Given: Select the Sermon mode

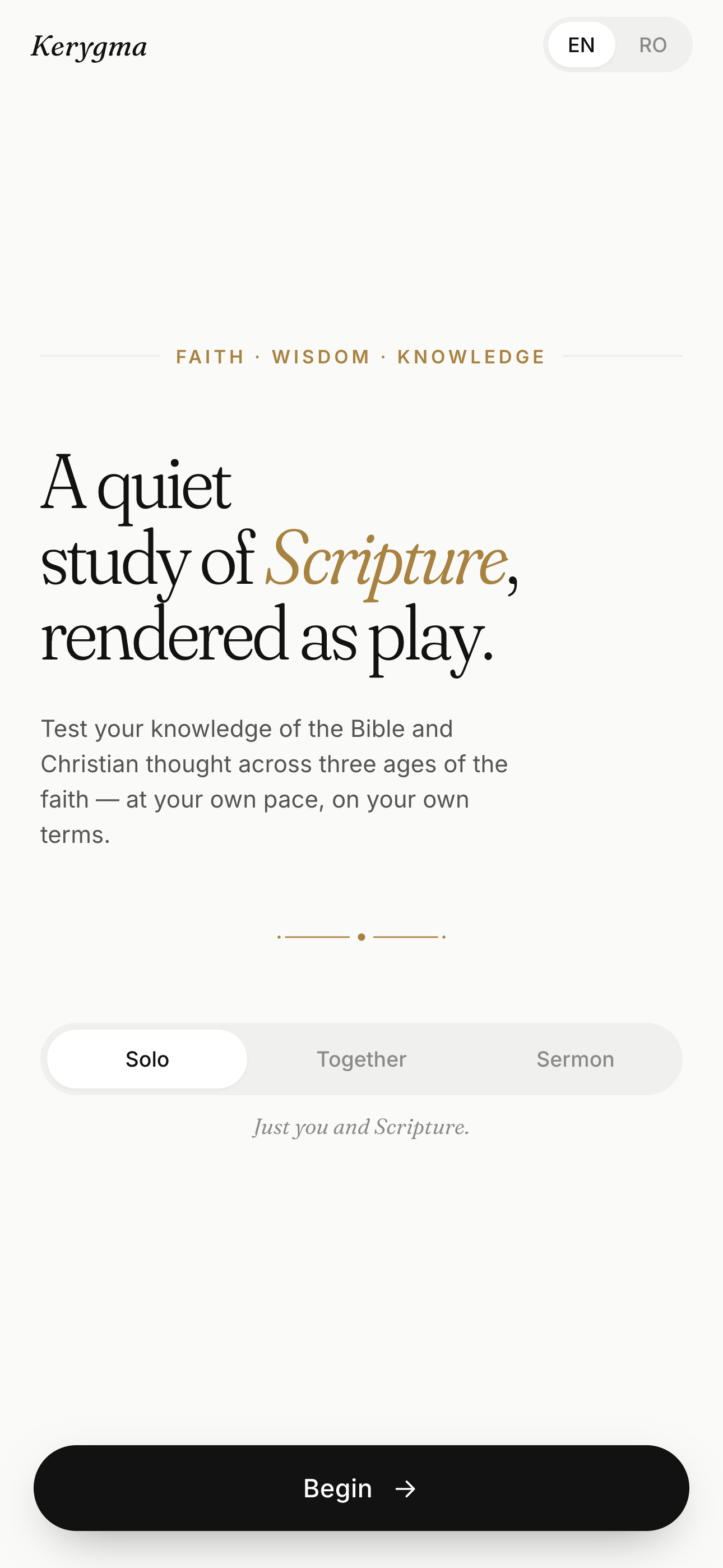Looking at the screenshot, I should 575,1059.
